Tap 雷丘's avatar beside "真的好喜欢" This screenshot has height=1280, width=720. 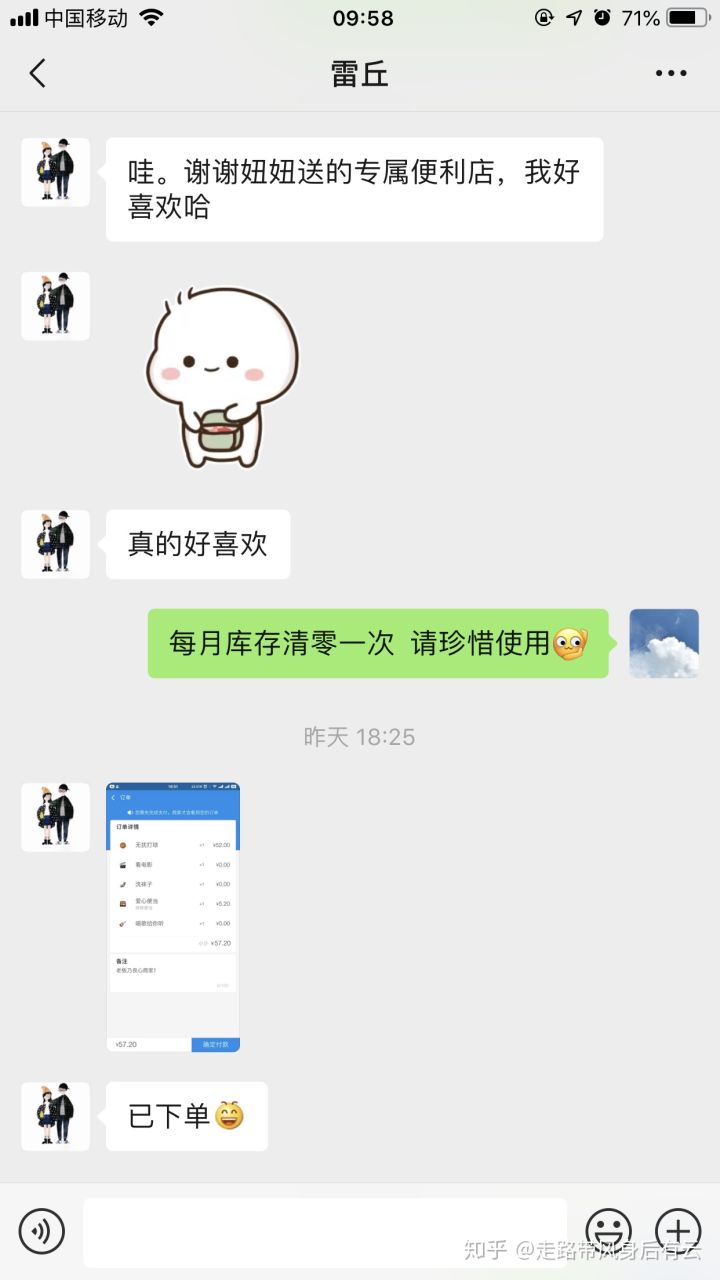tap(55, 544)
